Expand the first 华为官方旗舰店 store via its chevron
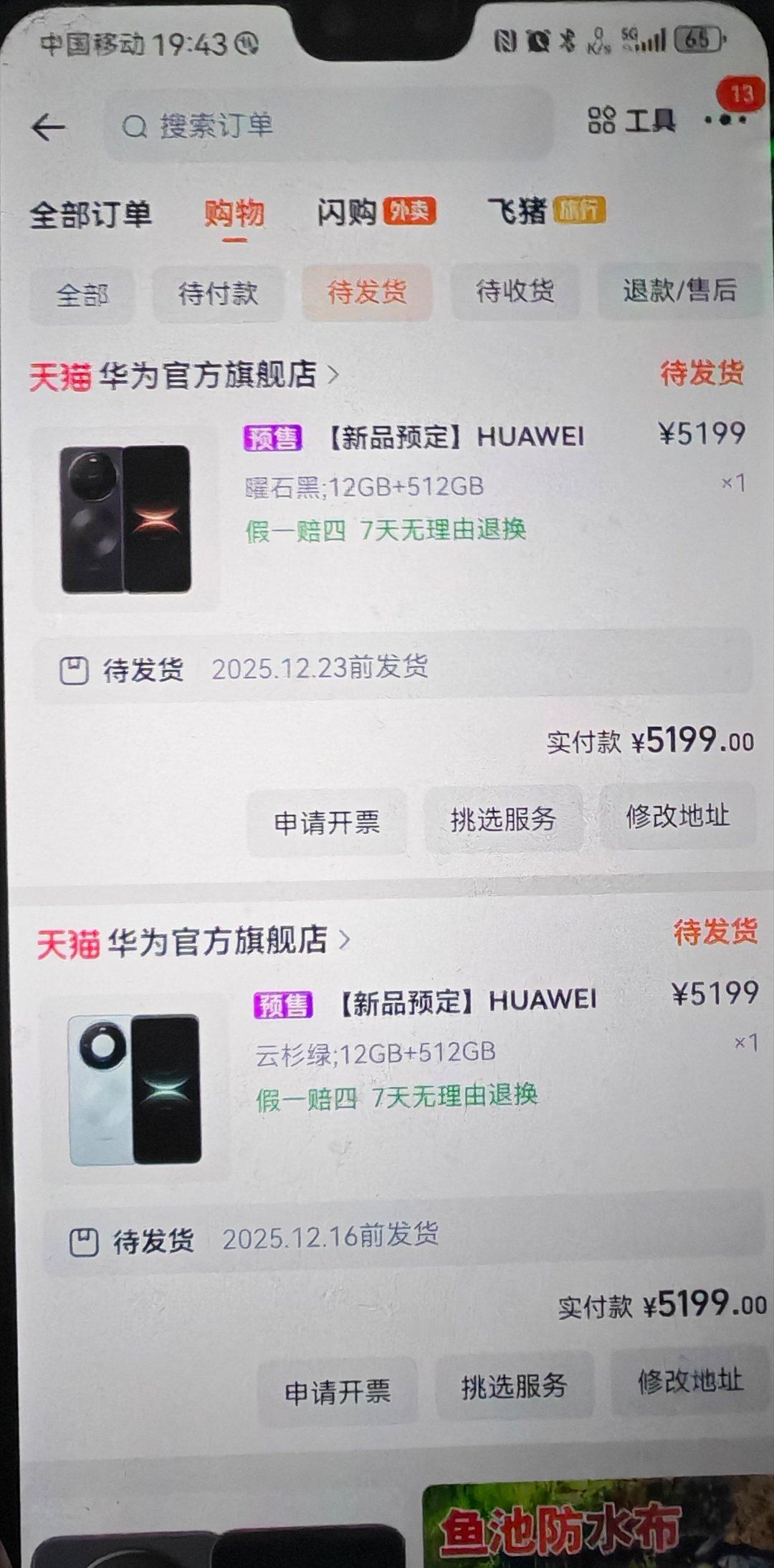This screenshot has height=1568, width=774. [x=333, y=374]
